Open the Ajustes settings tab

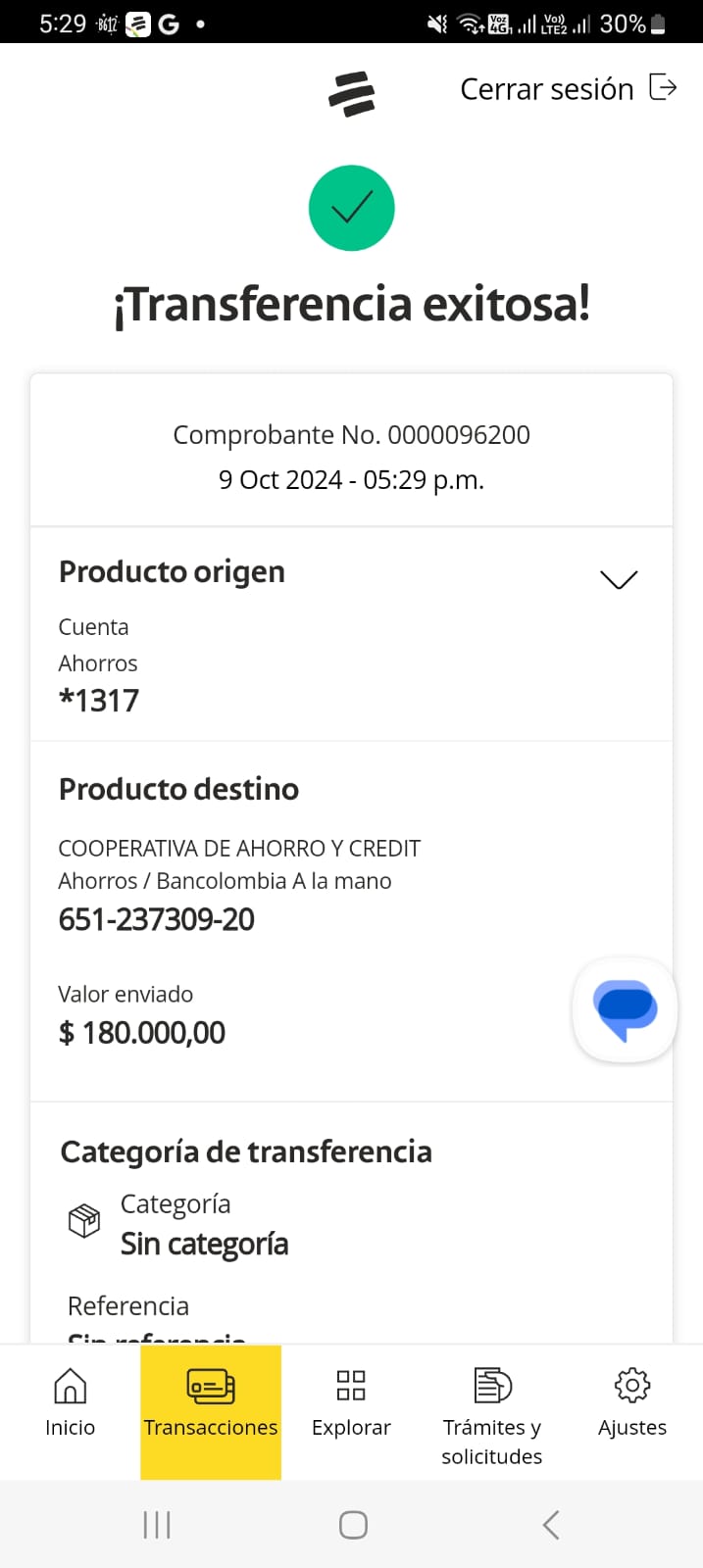(632, 1403)
